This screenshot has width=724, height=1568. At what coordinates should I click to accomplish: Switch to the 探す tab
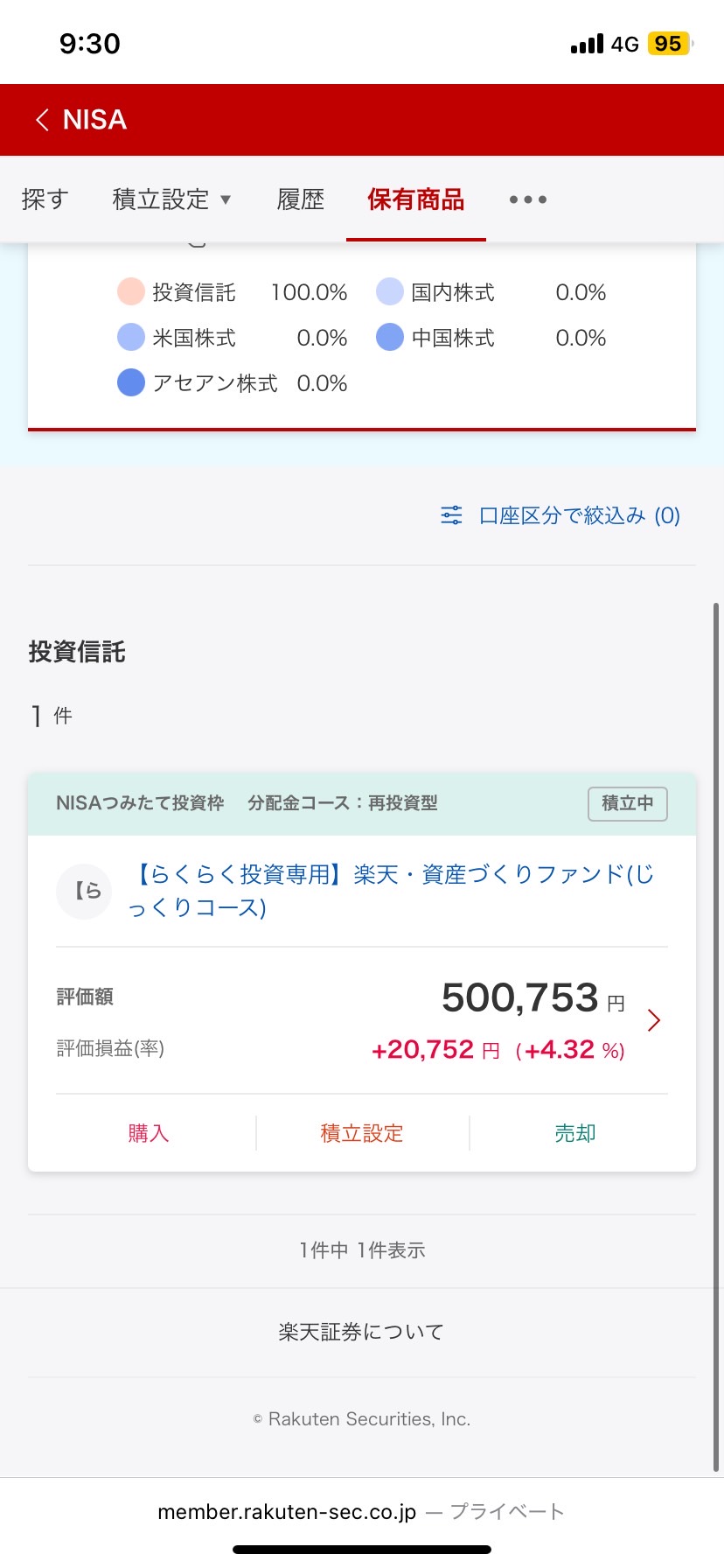(x=45, y=199)
